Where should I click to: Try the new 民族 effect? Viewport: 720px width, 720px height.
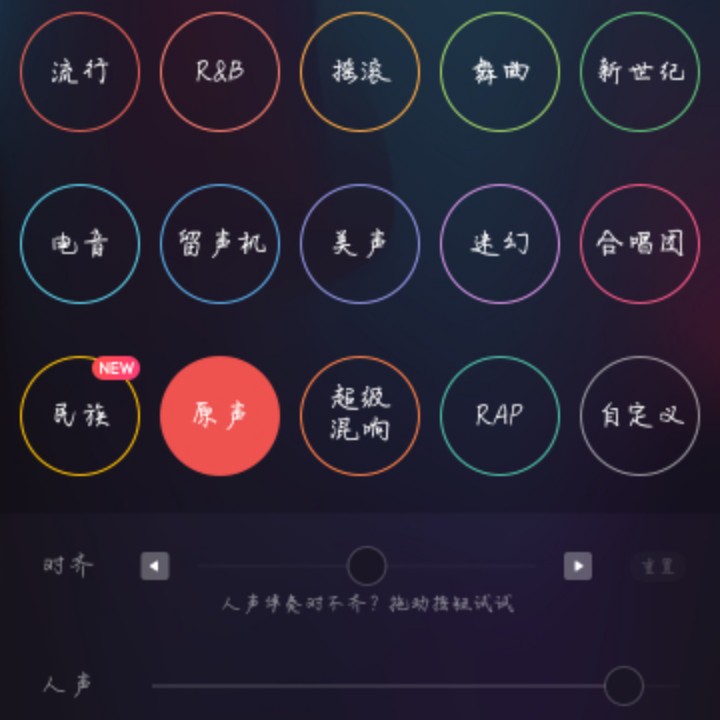[80, 416]
